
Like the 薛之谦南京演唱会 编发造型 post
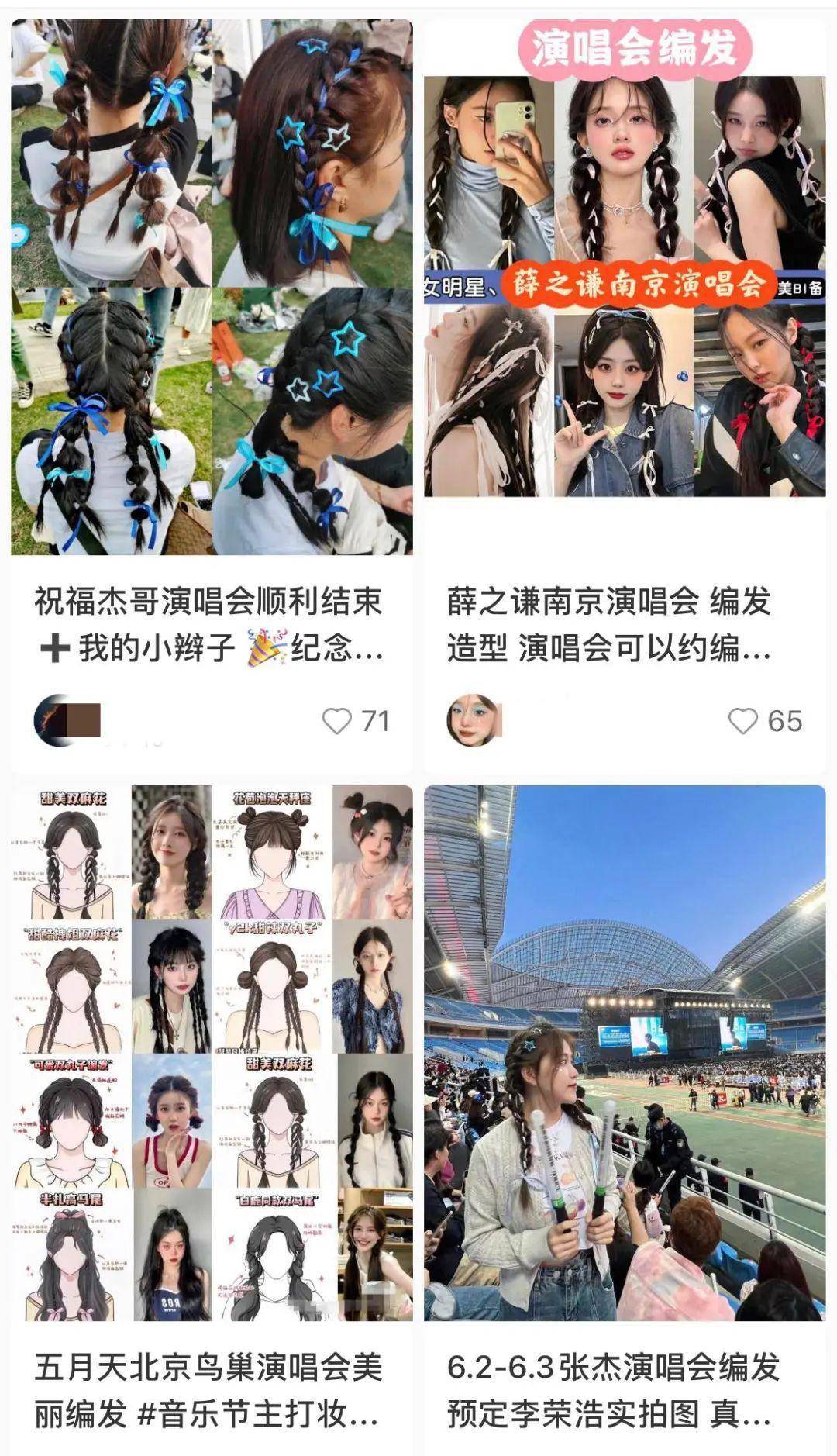(x=743, y=721)
